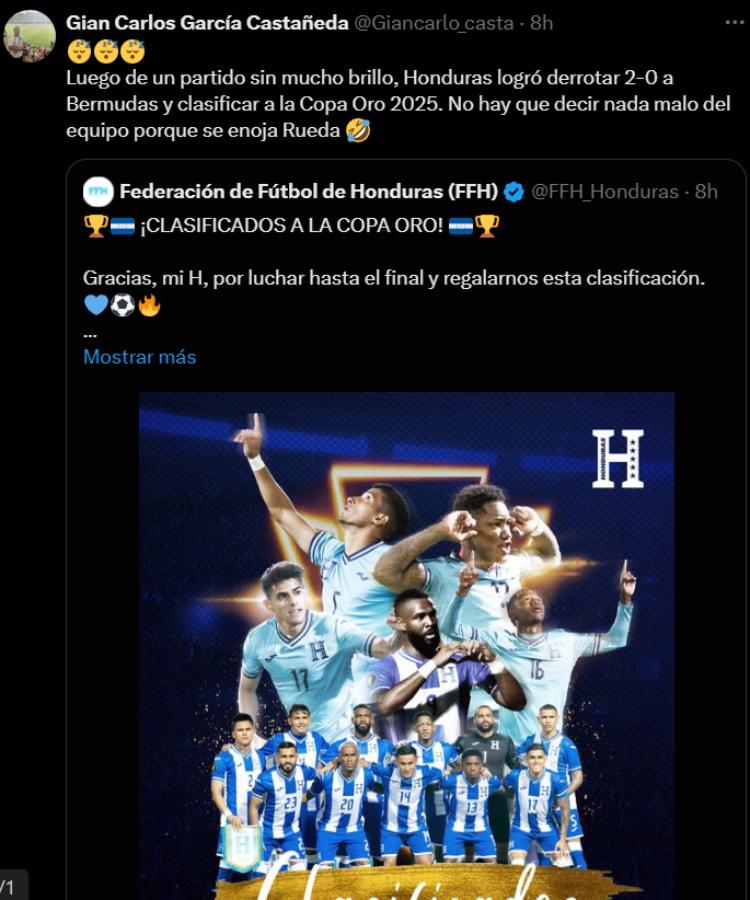Open the Federación de Fútbol de Honduras account
Viewport: 750px width, 900px height.
(308, 191)
